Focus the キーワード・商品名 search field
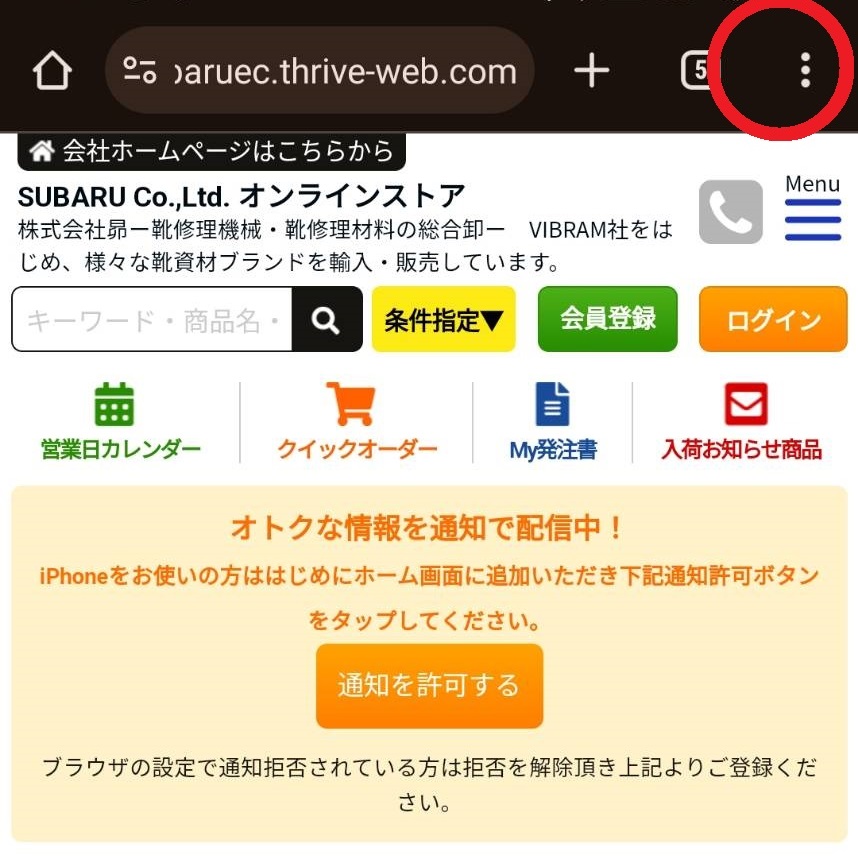 (152, 320)
